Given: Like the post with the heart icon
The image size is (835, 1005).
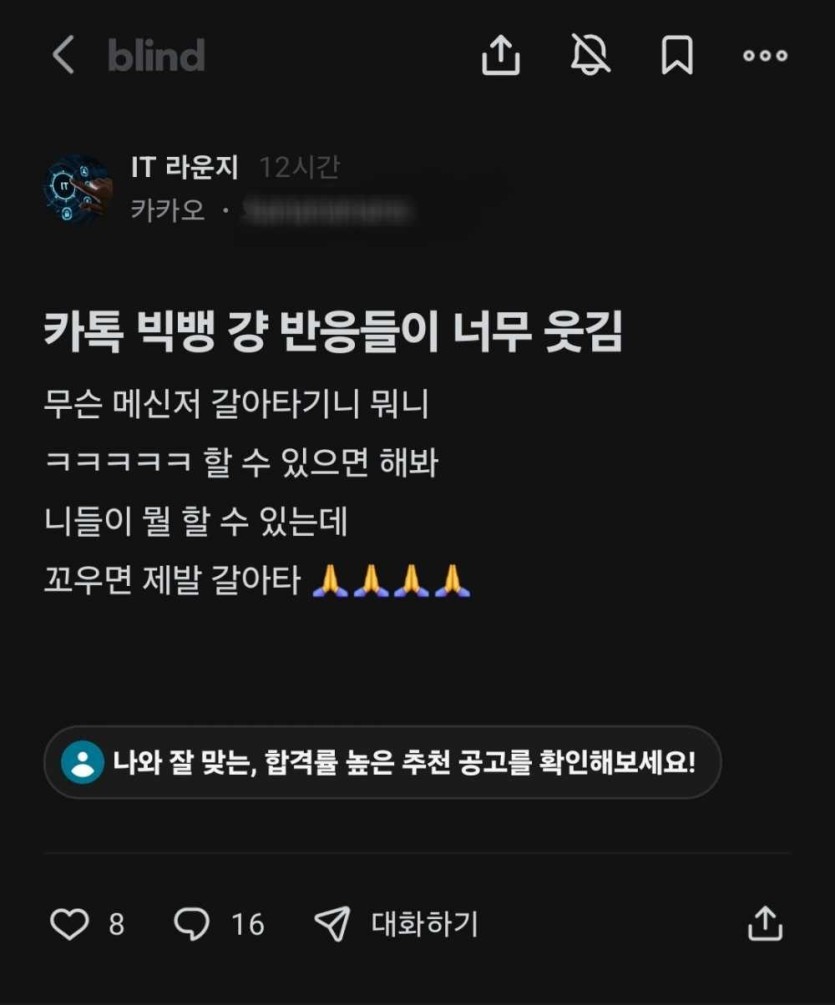Looking at the screenshot, I should tap(70, 923).
